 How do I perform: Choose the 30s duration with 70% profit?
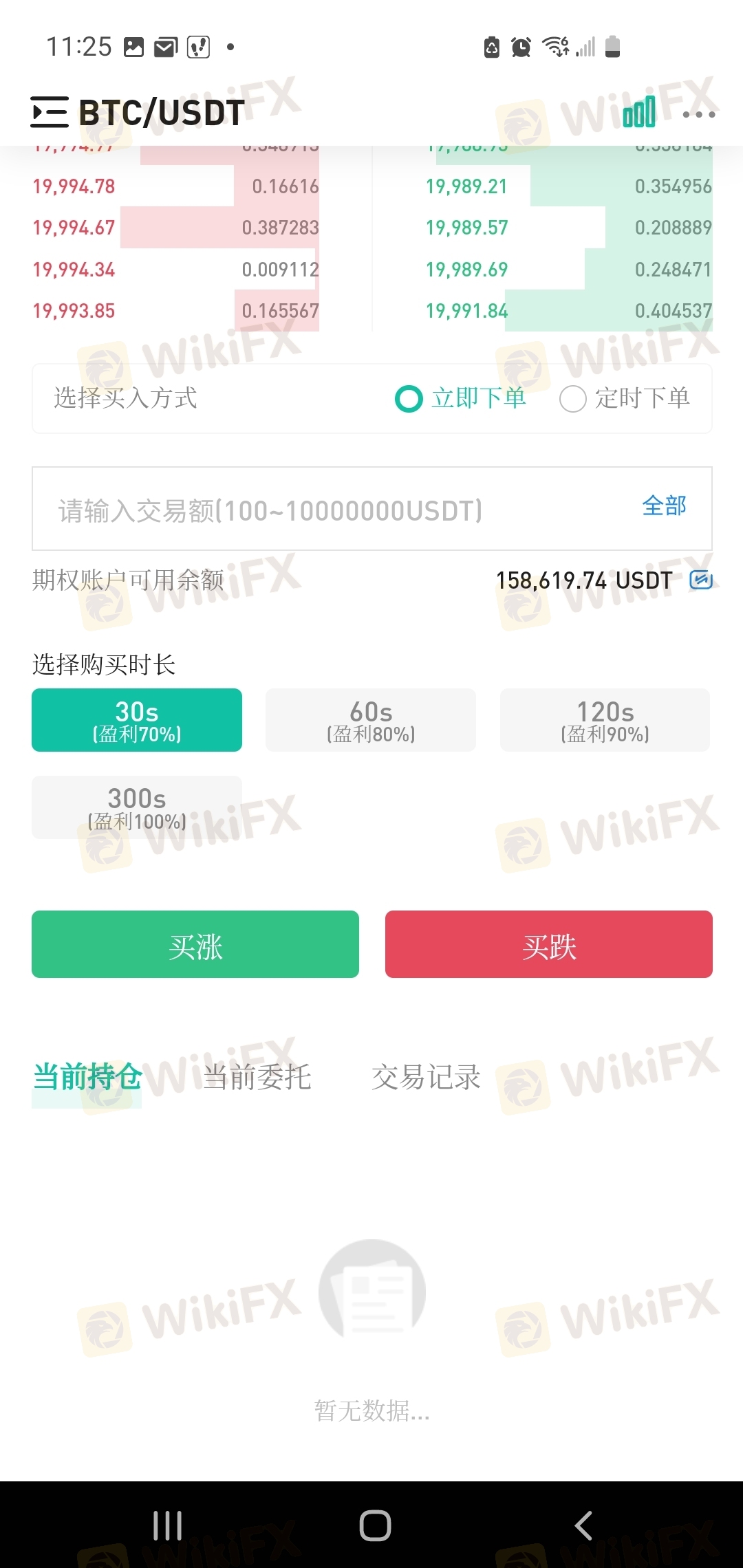(x=137, y=720)
